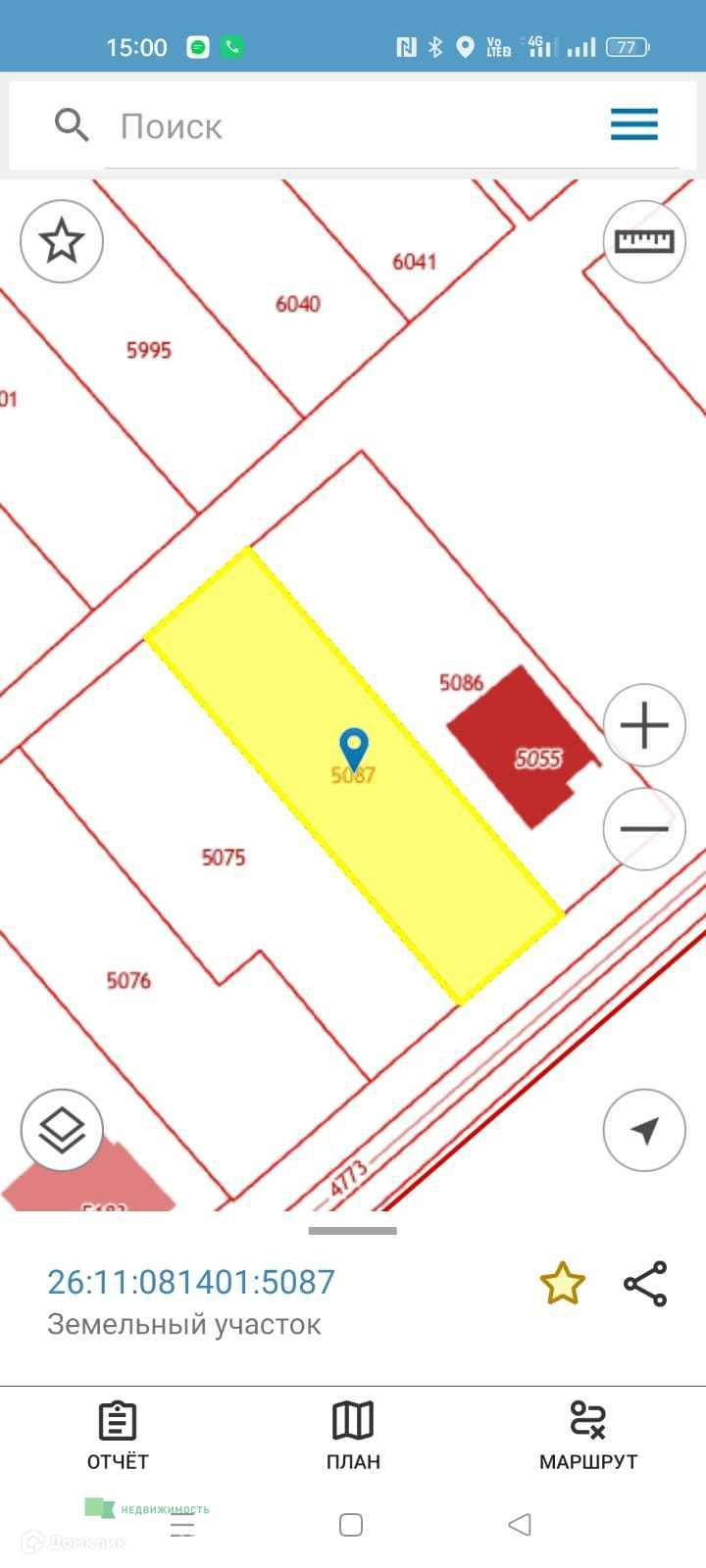Center map on my location
706x1568 pixels.
pos(643,1130)
